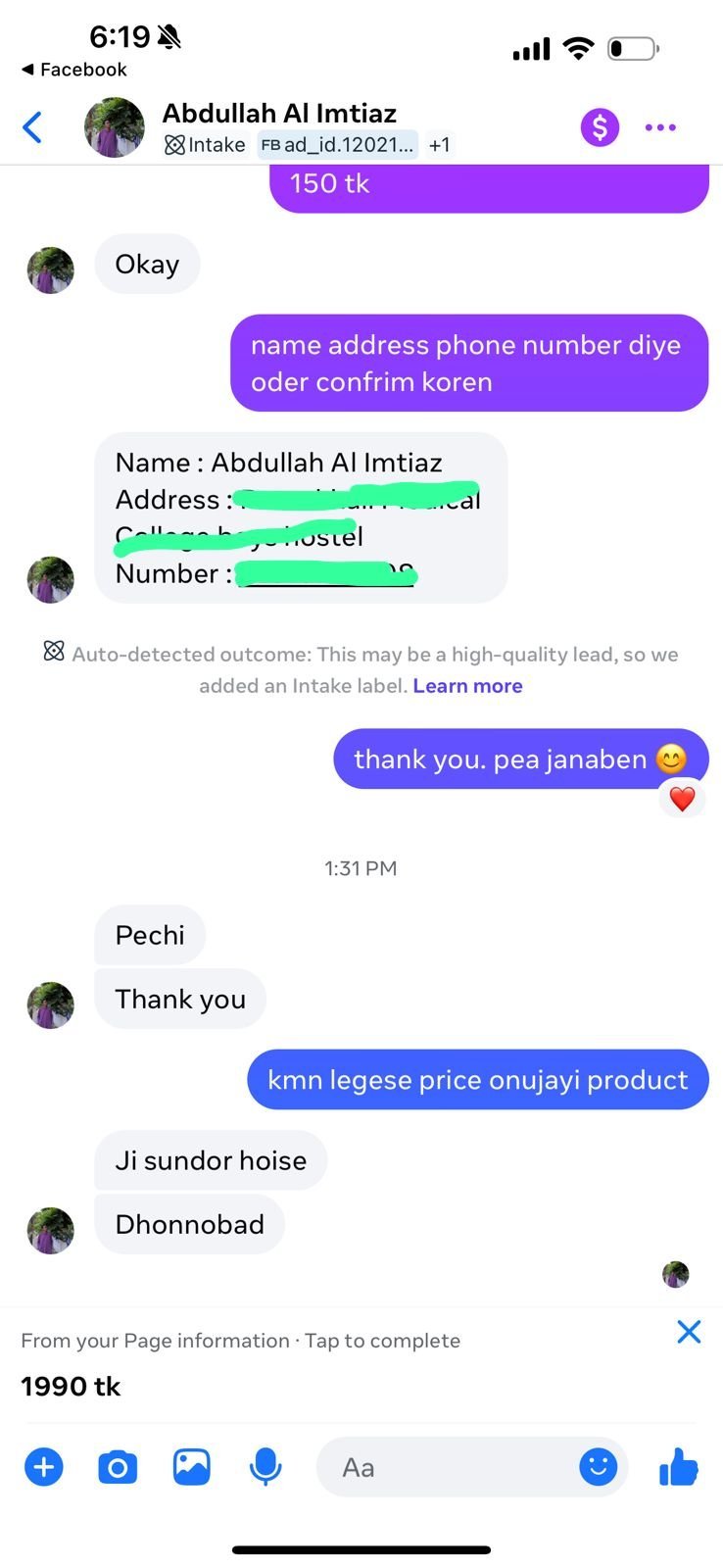Launch the camera from the composer
Viewport: 723px width, 1568px height.
[x=118, y=1467]
